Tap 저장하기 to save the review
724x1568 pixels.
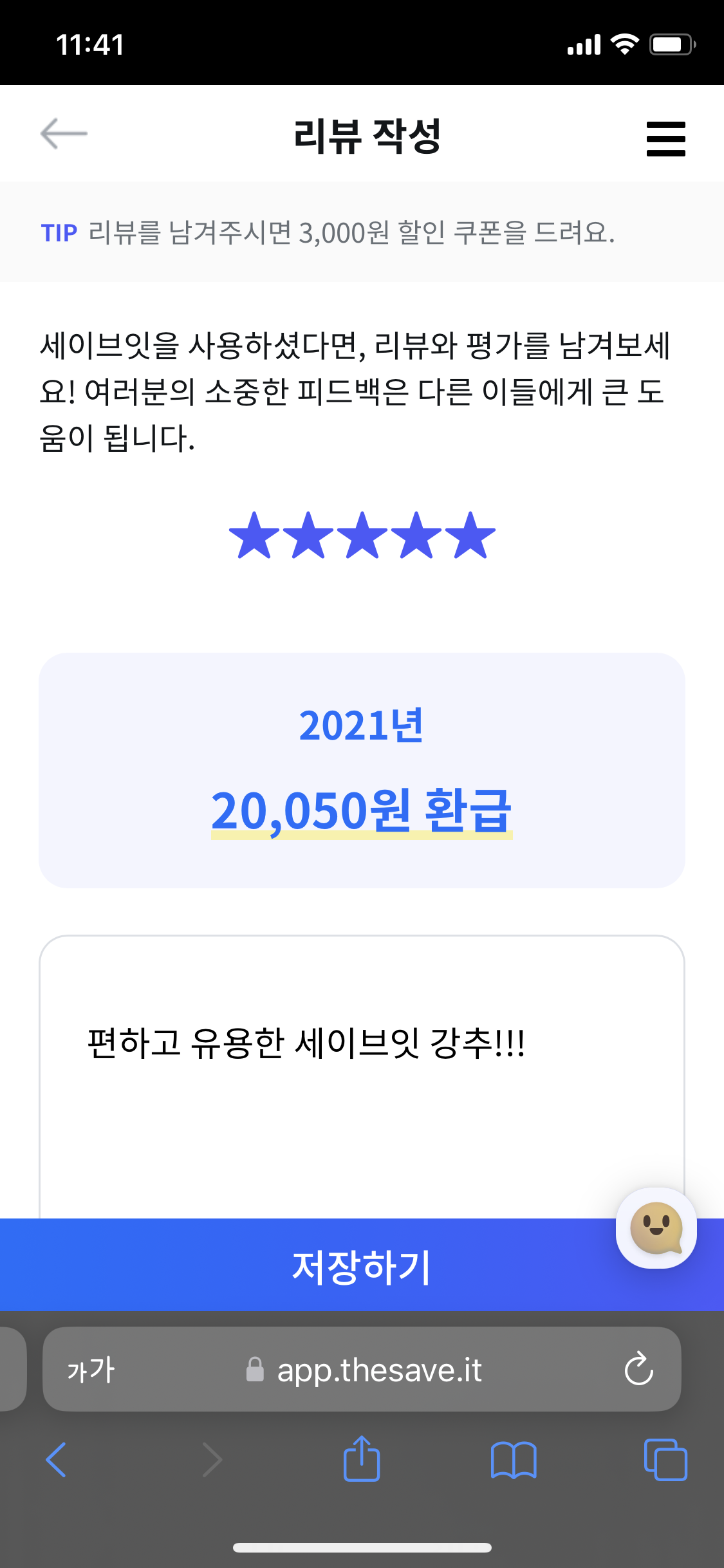(x=362, y=1265)
